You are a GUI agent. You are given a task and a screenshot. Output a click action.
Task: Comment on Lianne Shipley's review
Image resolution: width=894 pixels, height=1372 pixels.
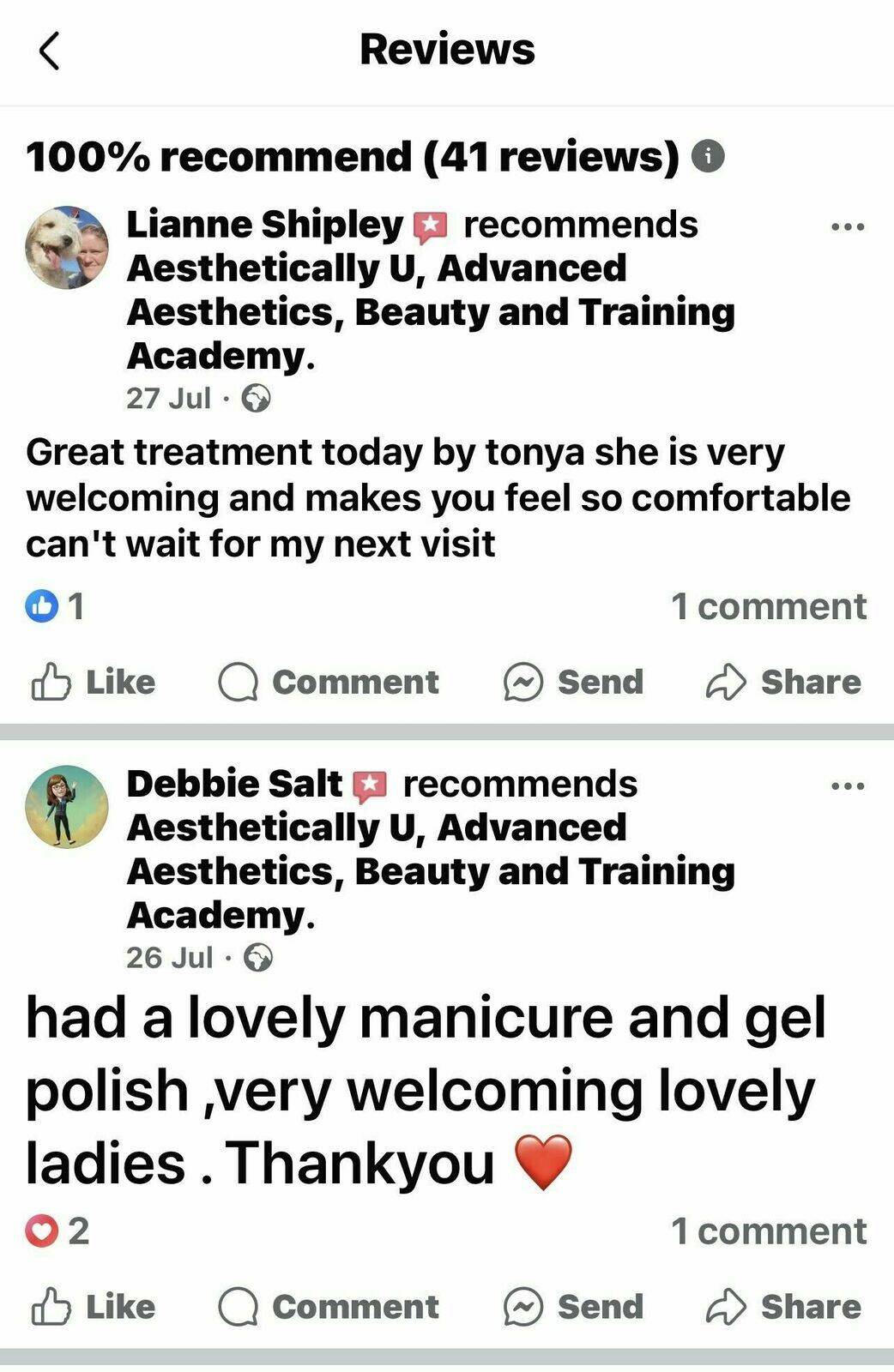point(329,683)
